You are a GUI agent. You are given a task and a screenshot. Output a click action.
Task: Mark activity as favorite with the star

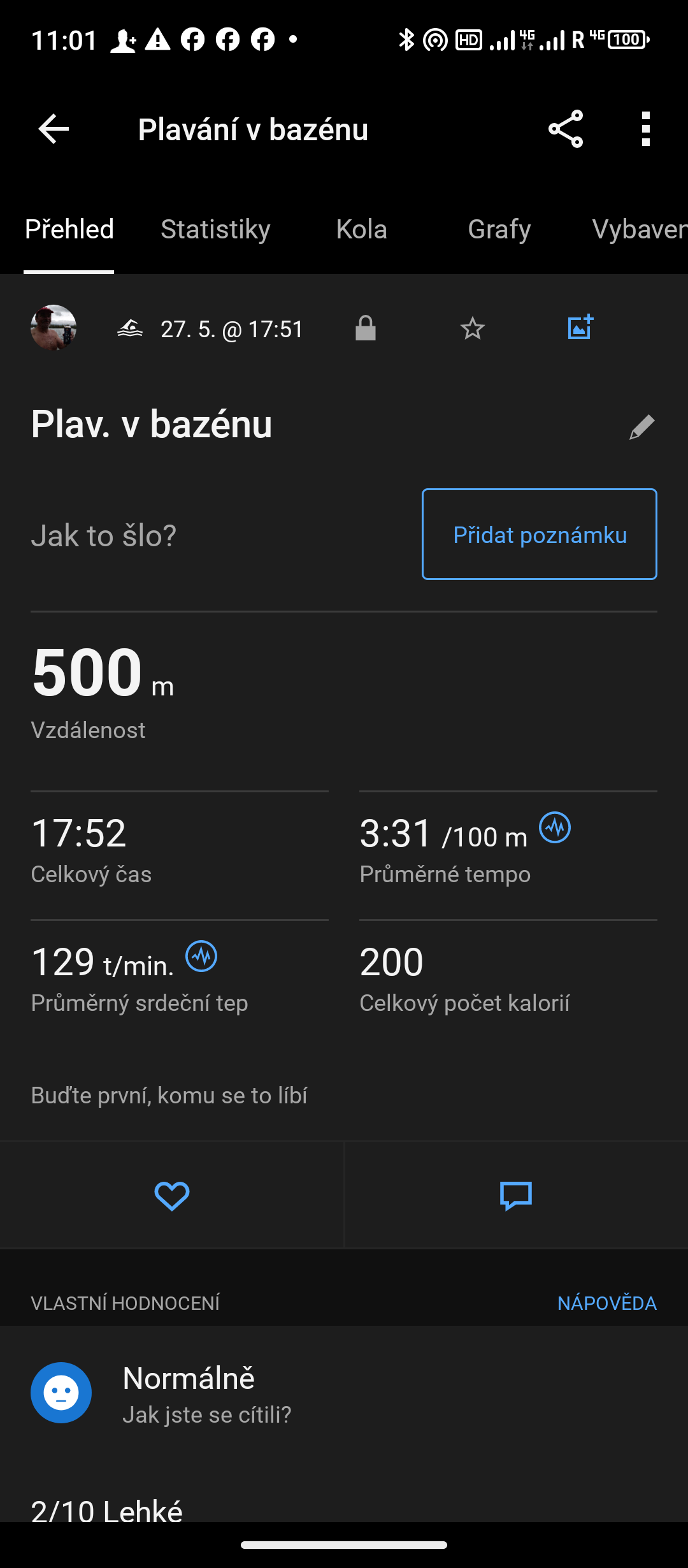coord(473,329)
